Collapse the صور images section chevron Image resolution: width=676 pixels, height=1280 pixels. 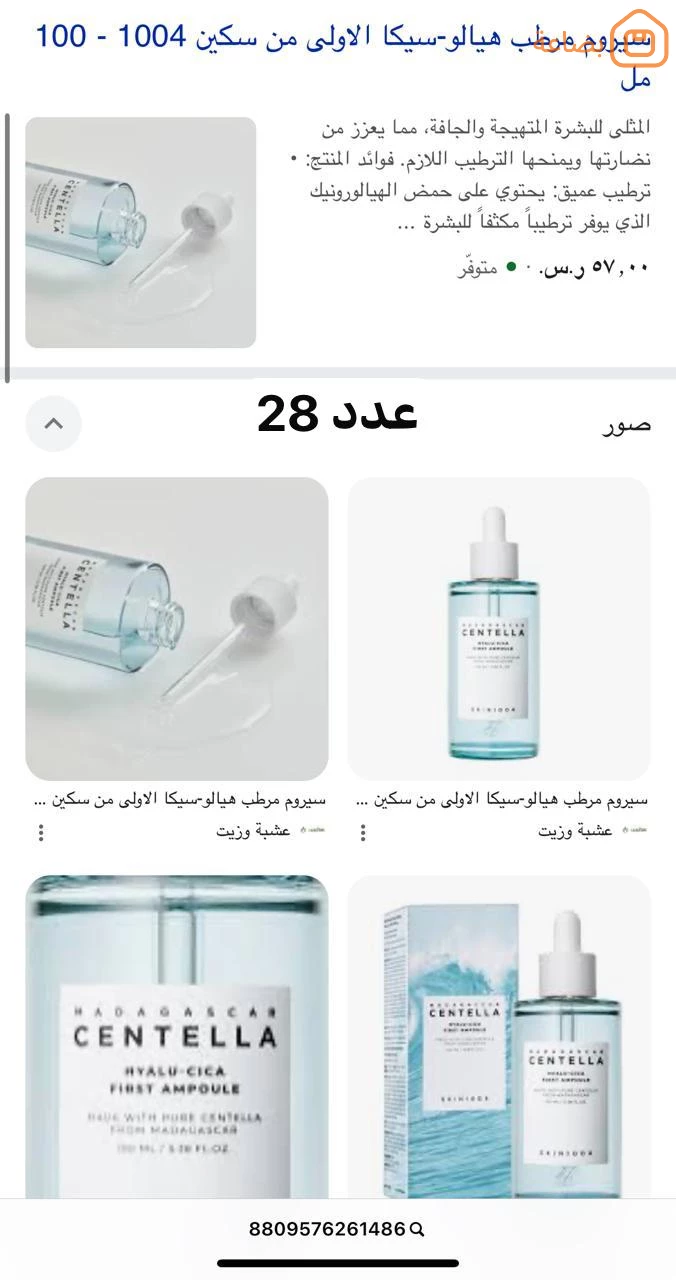pos(53,423)
